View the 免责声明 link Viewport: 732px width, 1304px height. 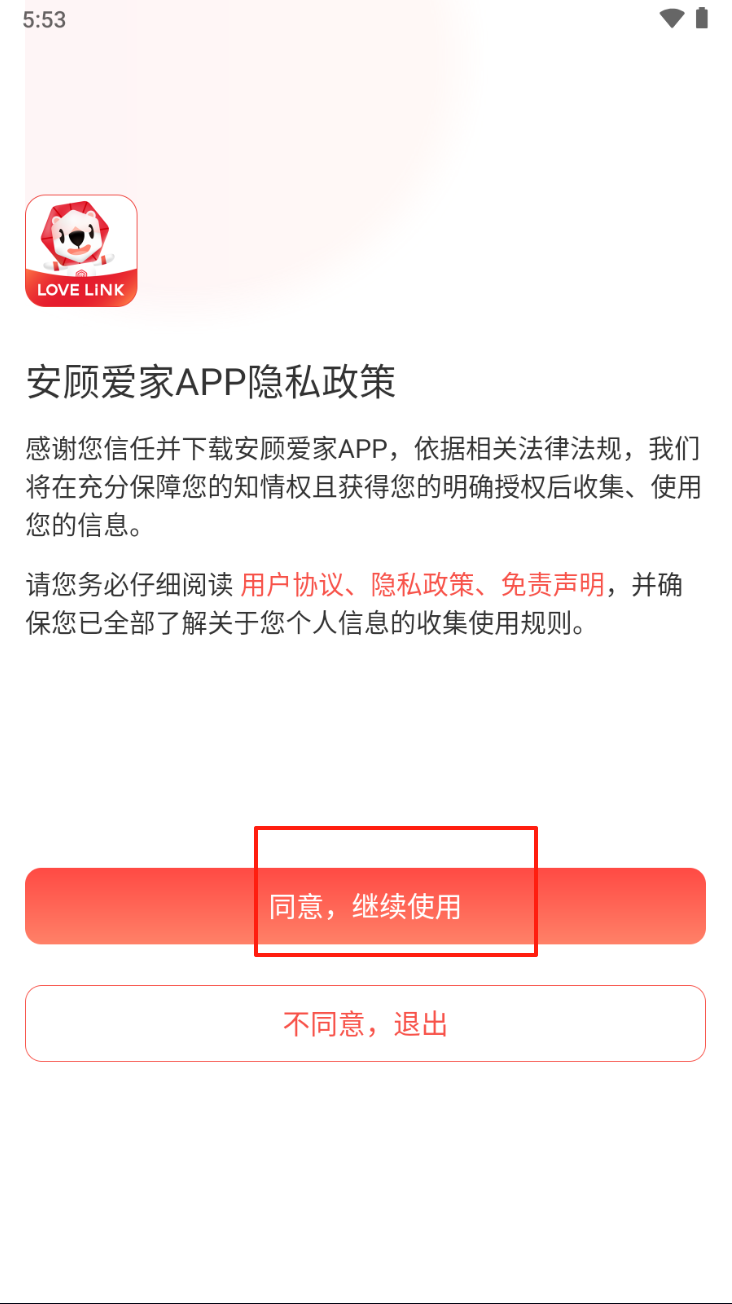552,585
